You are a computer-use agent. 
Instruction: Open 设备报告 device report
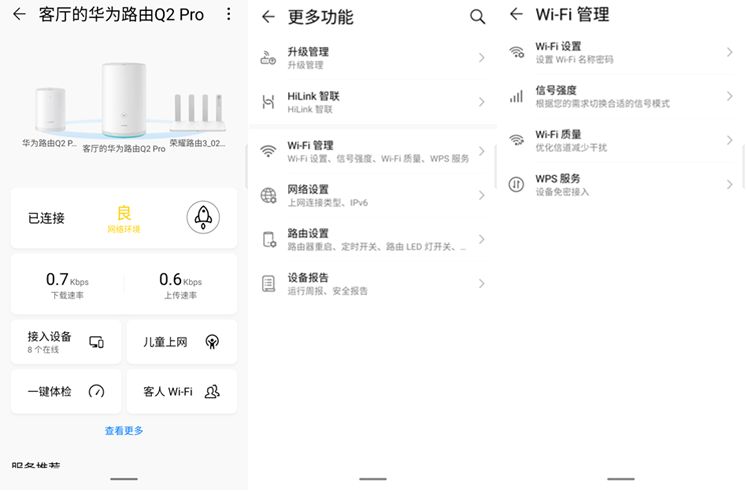(372, 283)
